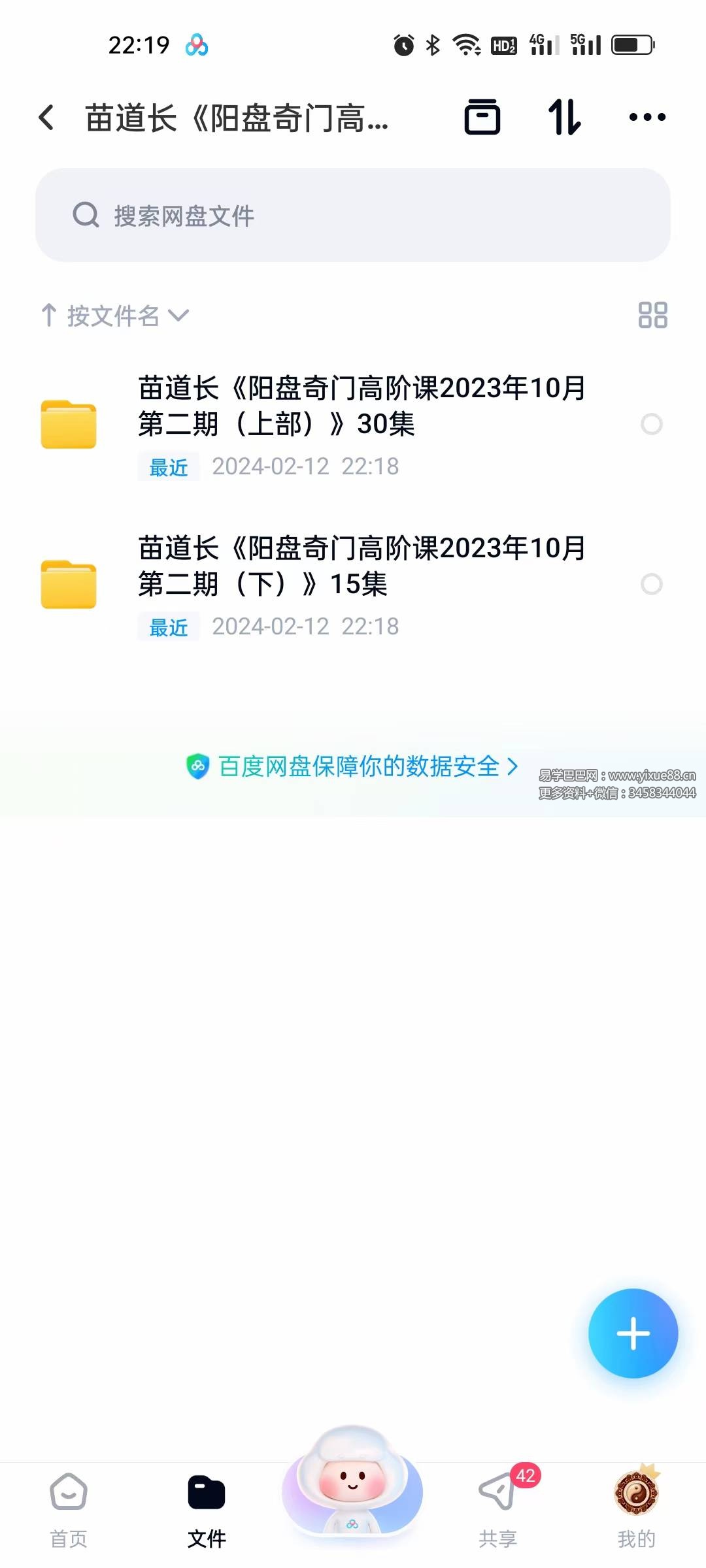The width and height of the screenshot is (706, 1568).
Task: Open the transfer list arrows icon
Action: 564,118
